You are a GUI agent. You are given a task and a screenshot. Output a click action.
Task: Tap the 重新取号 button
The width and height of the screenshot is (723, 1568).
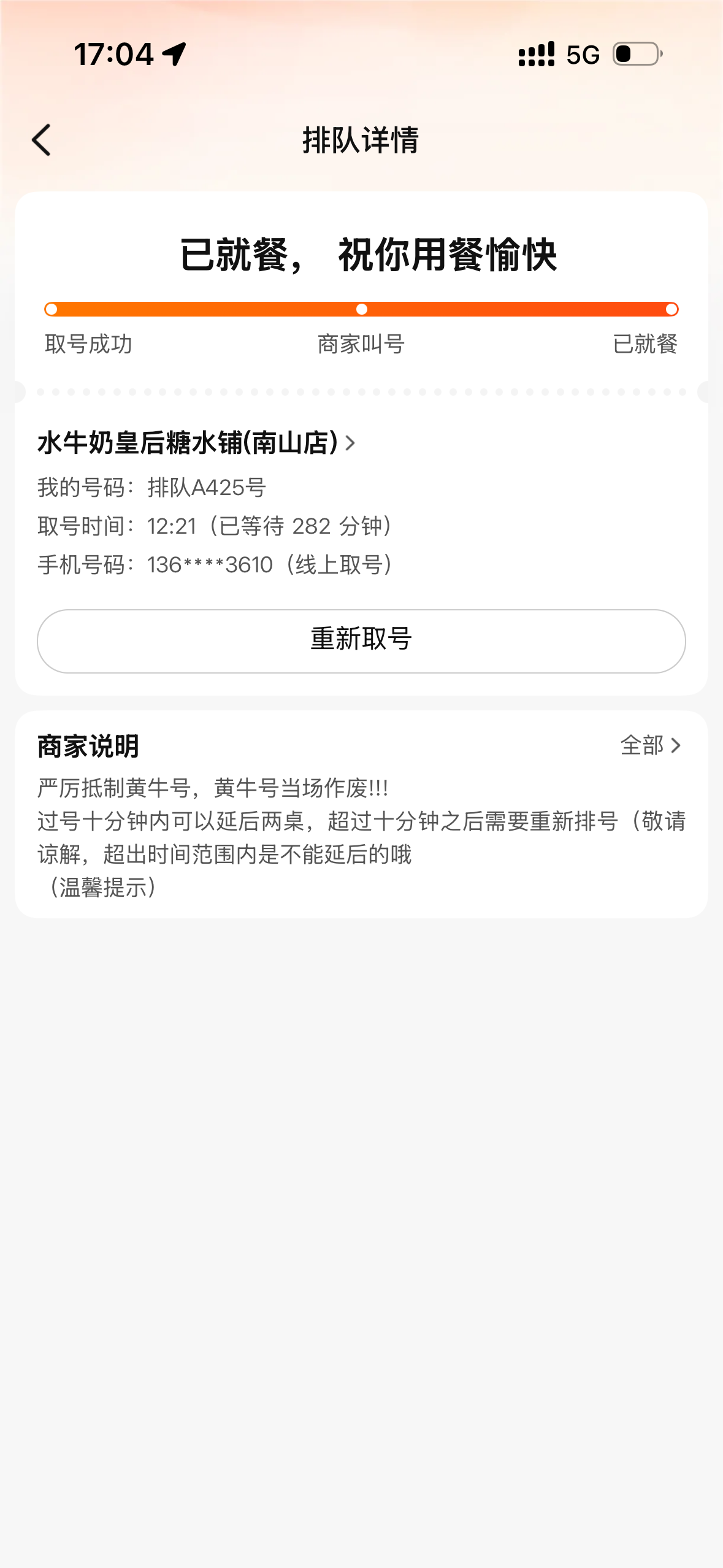coord(361,640)
